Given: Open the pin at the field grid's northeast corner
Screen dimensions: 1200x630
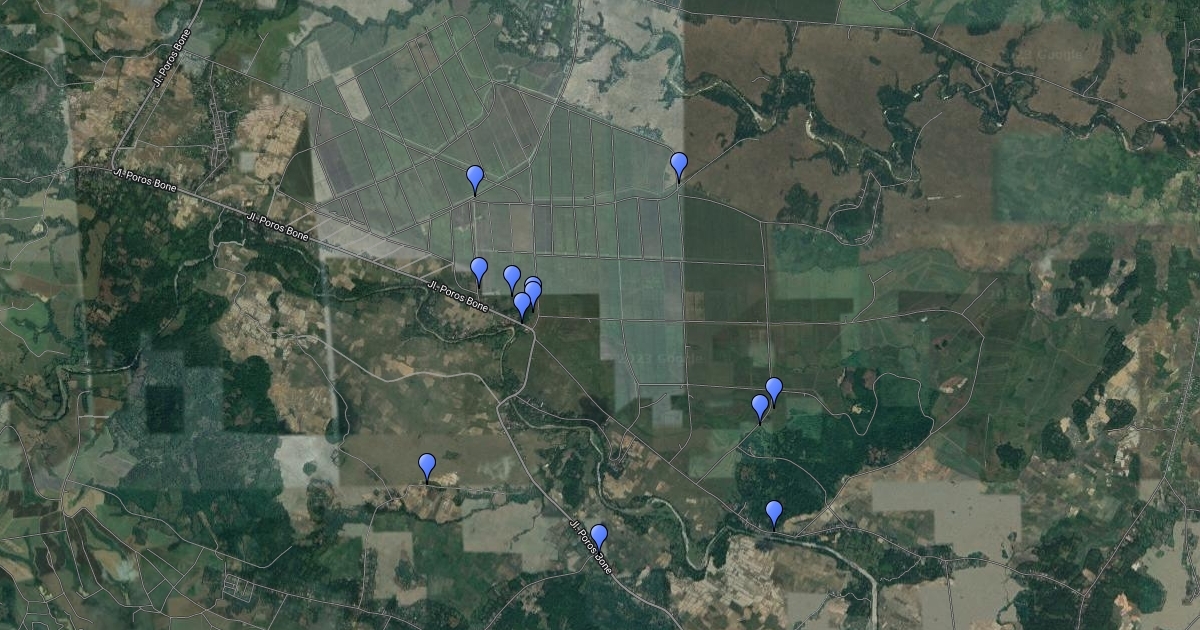Looking at the screenshot, I should tap(679, 166).
